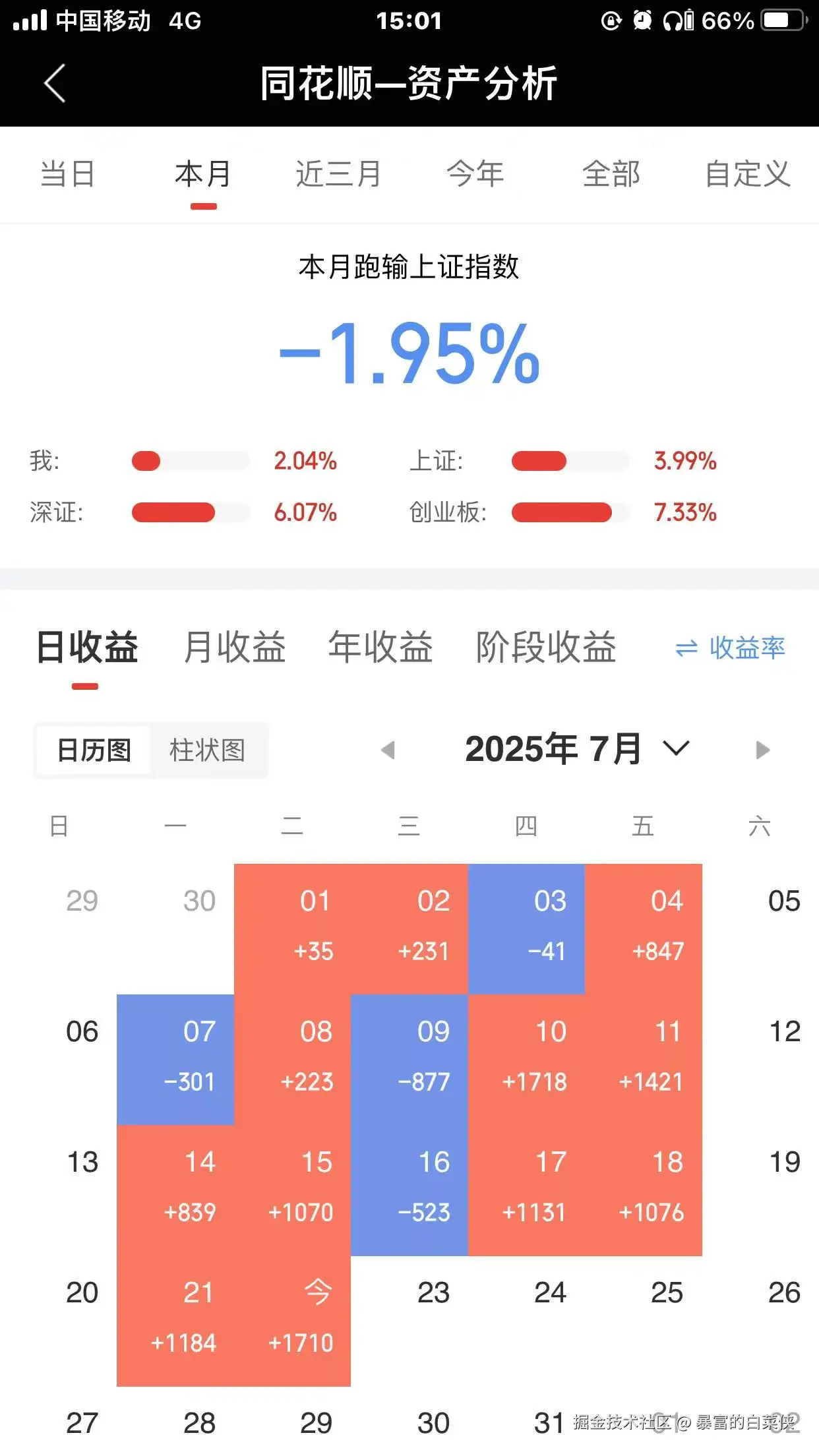
Task: Switch to 柱状图 bar chart view
Action: pyautogui.click(x=208, y=750)
